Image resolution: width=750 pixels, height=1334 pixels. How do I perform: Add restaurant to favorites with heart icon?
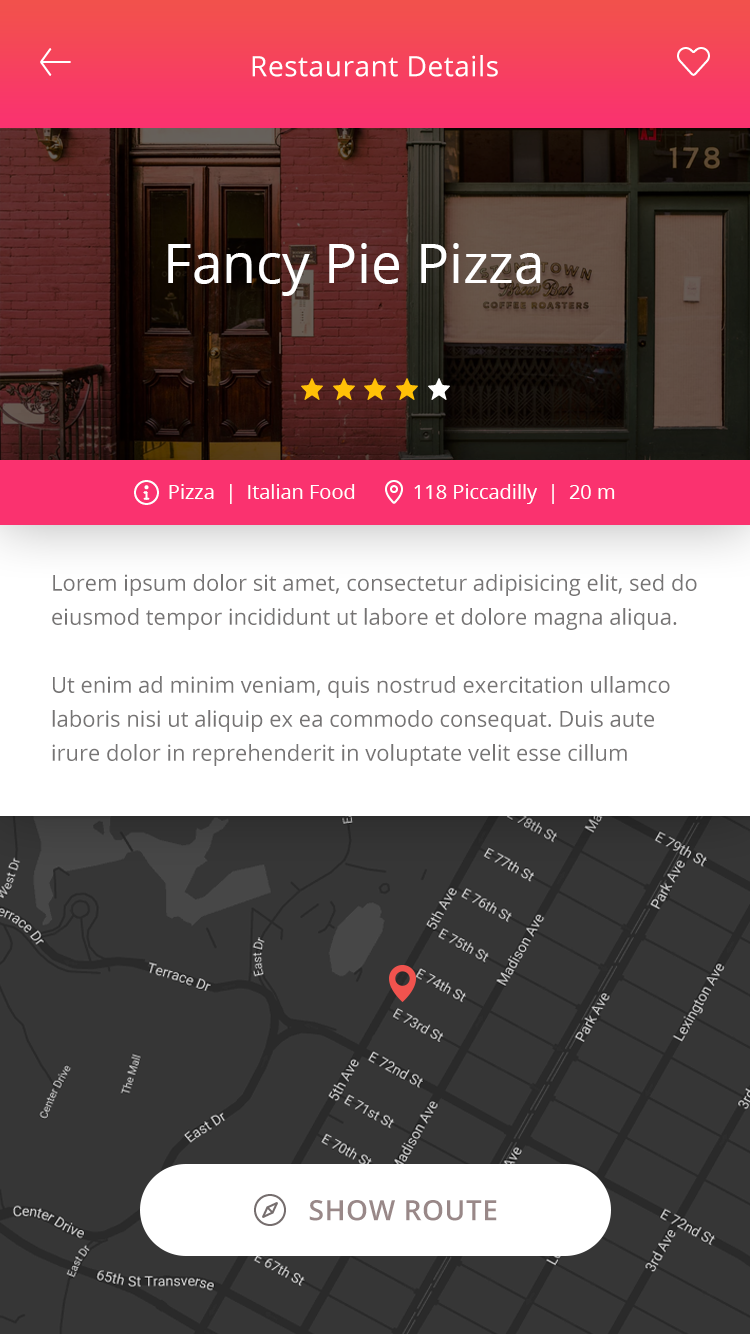point(693,62)
